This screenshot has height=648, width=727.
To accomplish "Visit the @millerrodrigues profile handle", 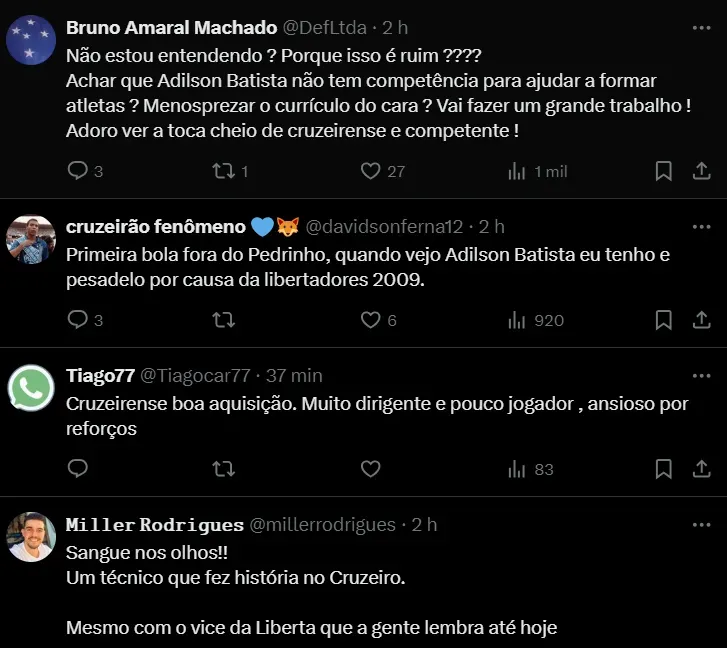I will click(x=322, y=524).
